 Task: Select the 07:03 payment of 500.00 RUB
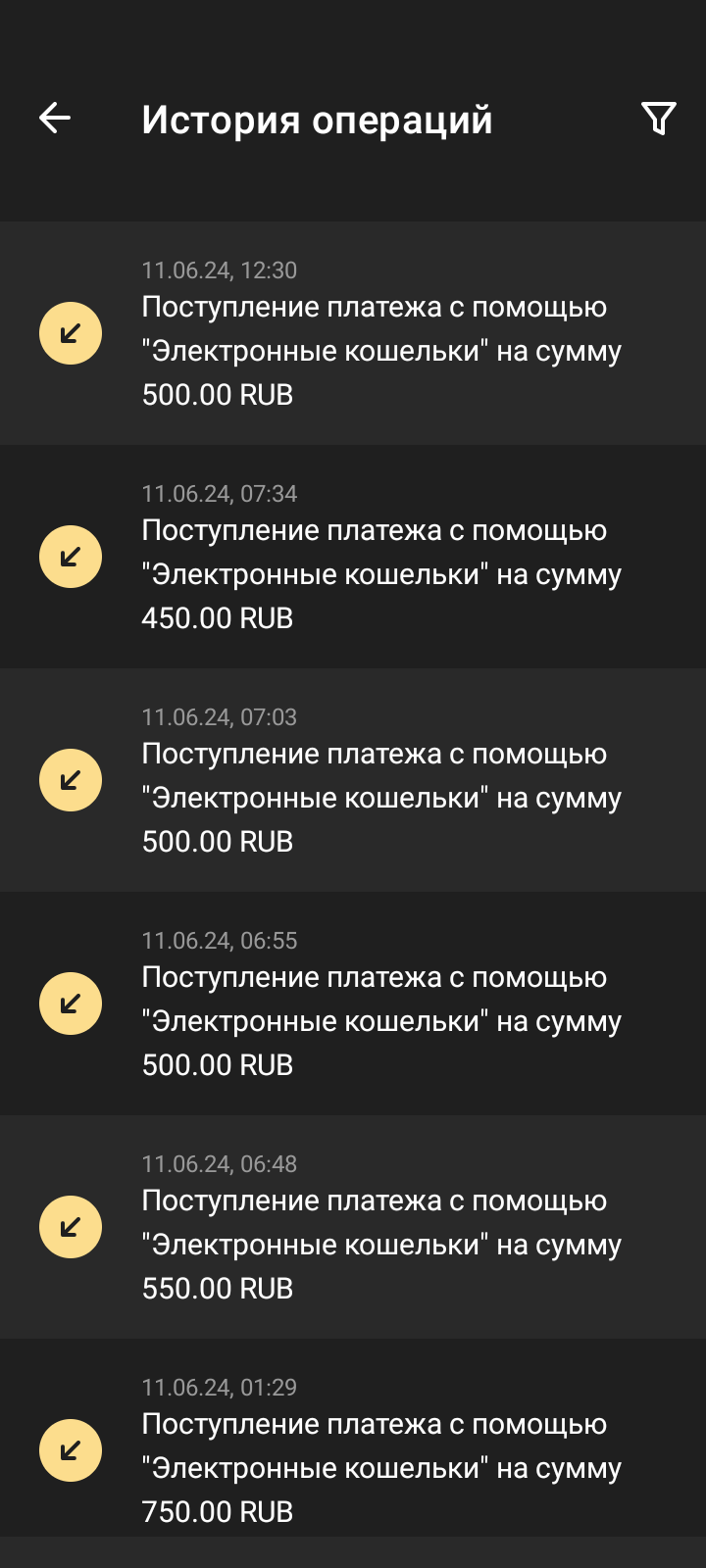353,780
